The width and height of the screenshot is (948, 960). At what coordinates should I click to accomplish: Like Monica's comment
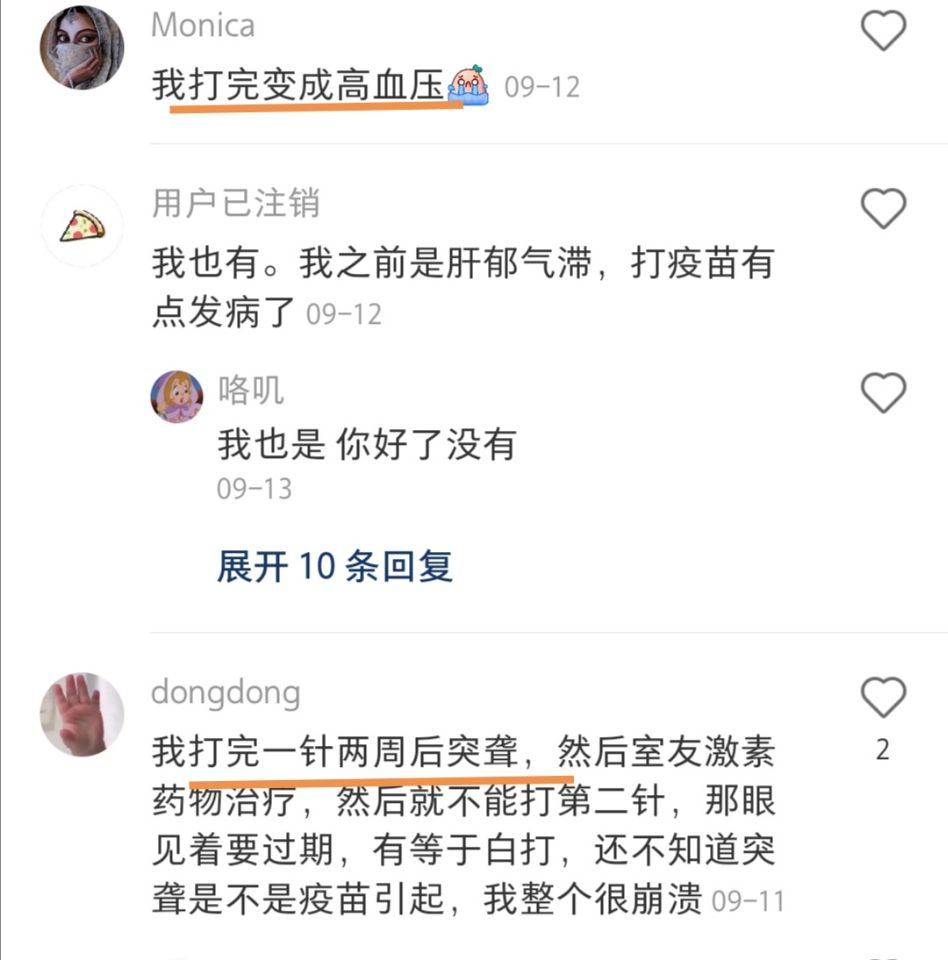(x=883, y=32)
